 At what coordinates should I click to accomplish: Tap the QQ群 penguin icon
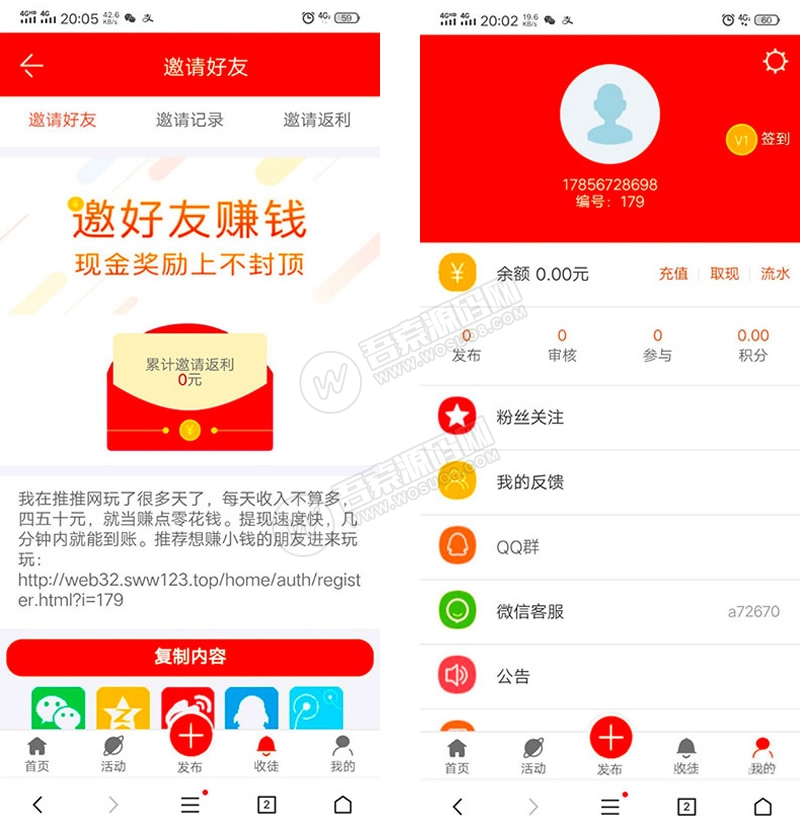(x=457, y=546)
